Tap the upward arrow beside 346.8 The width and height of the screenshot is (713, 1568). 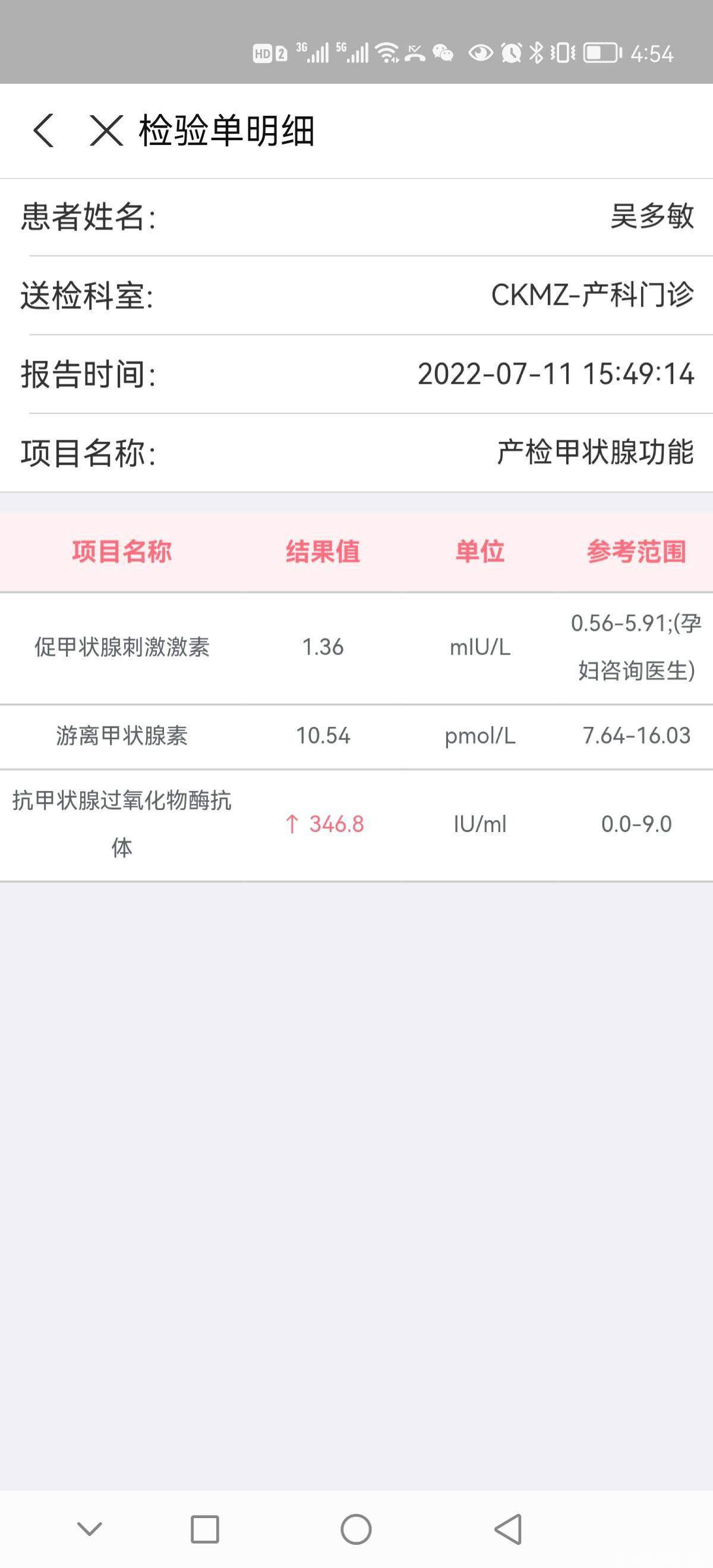click(294, 824)
